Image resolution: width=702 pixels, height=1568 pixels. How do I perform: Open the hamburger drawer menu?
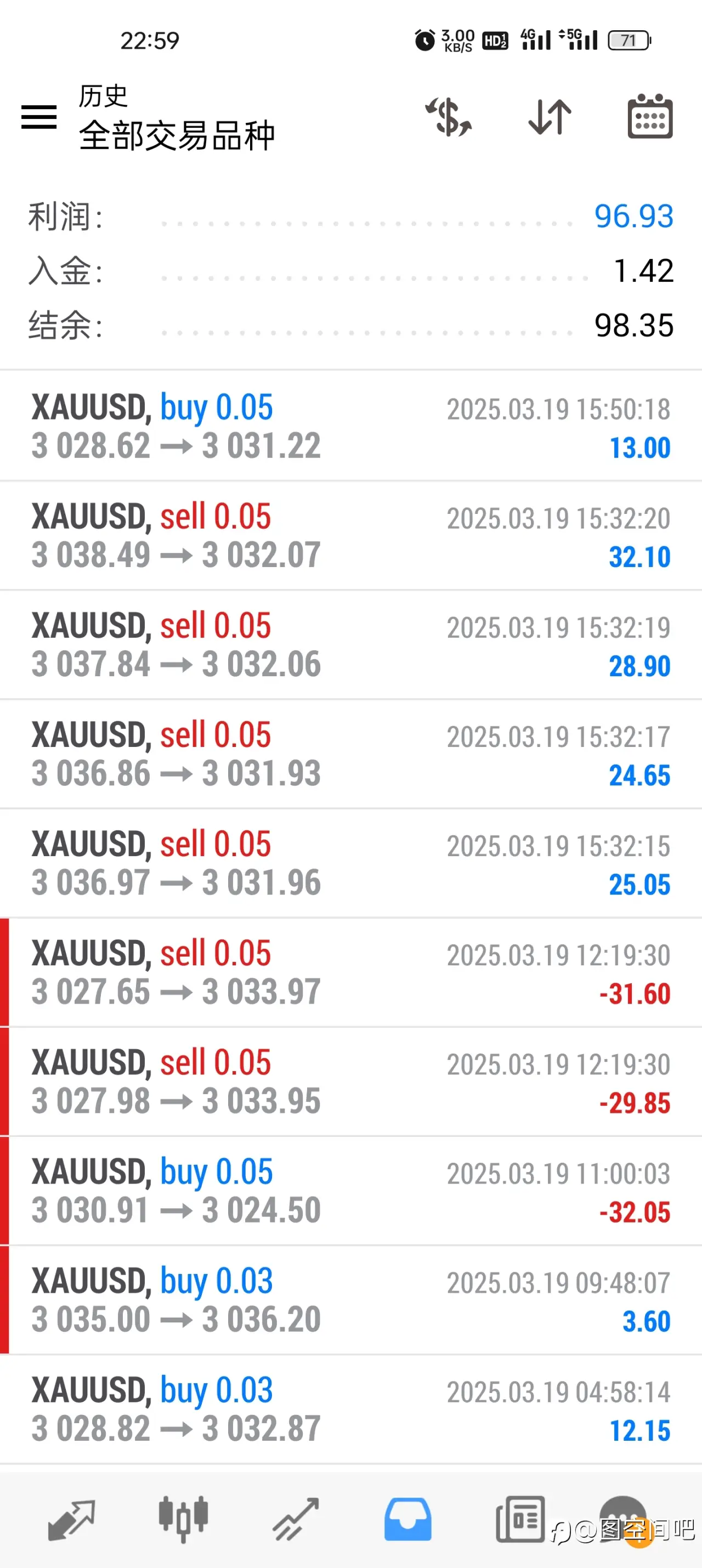[x=39, y=117]
